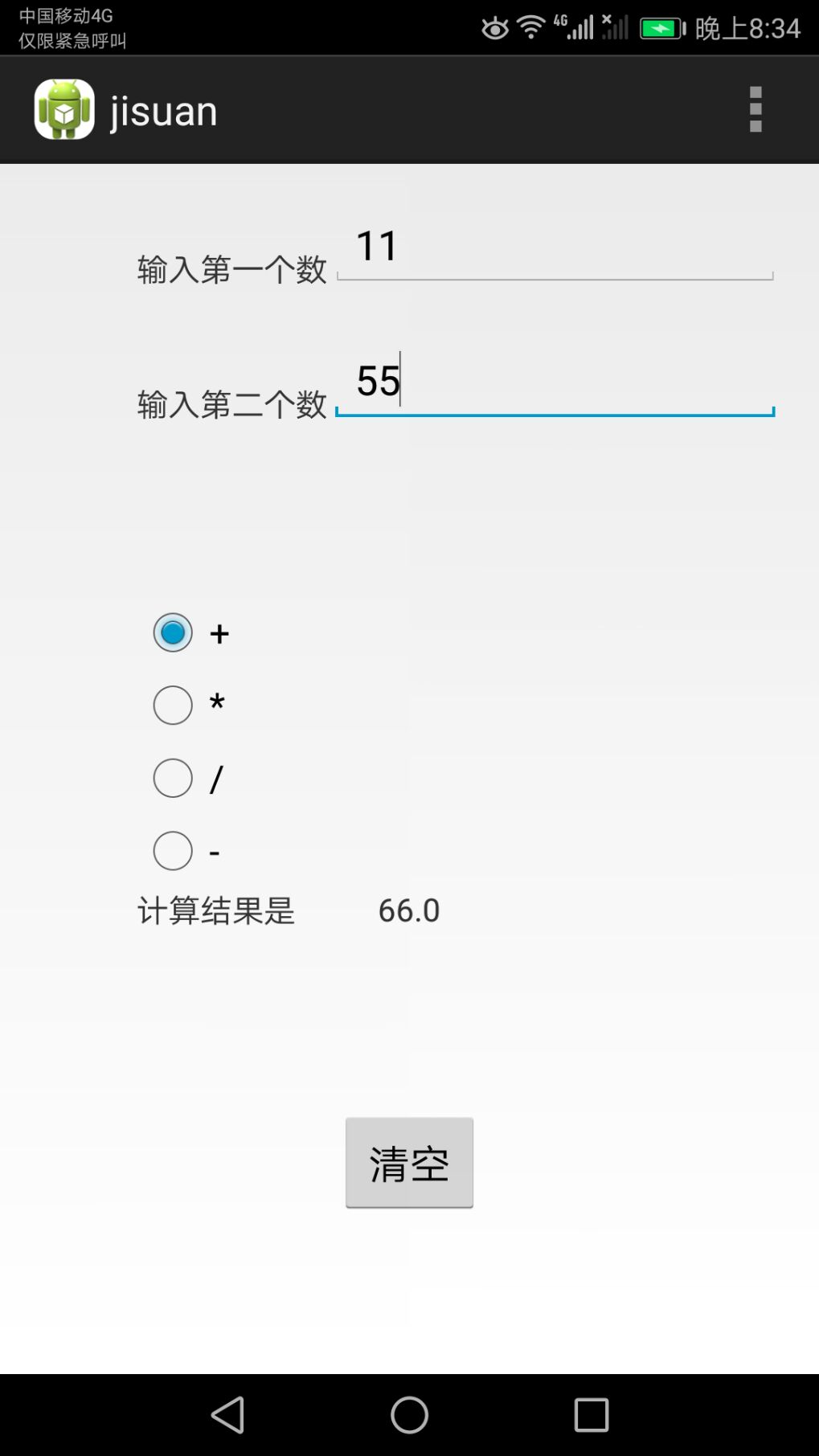
Task: Choose the multiplication (*) option
Action: (x=173, y=706)
